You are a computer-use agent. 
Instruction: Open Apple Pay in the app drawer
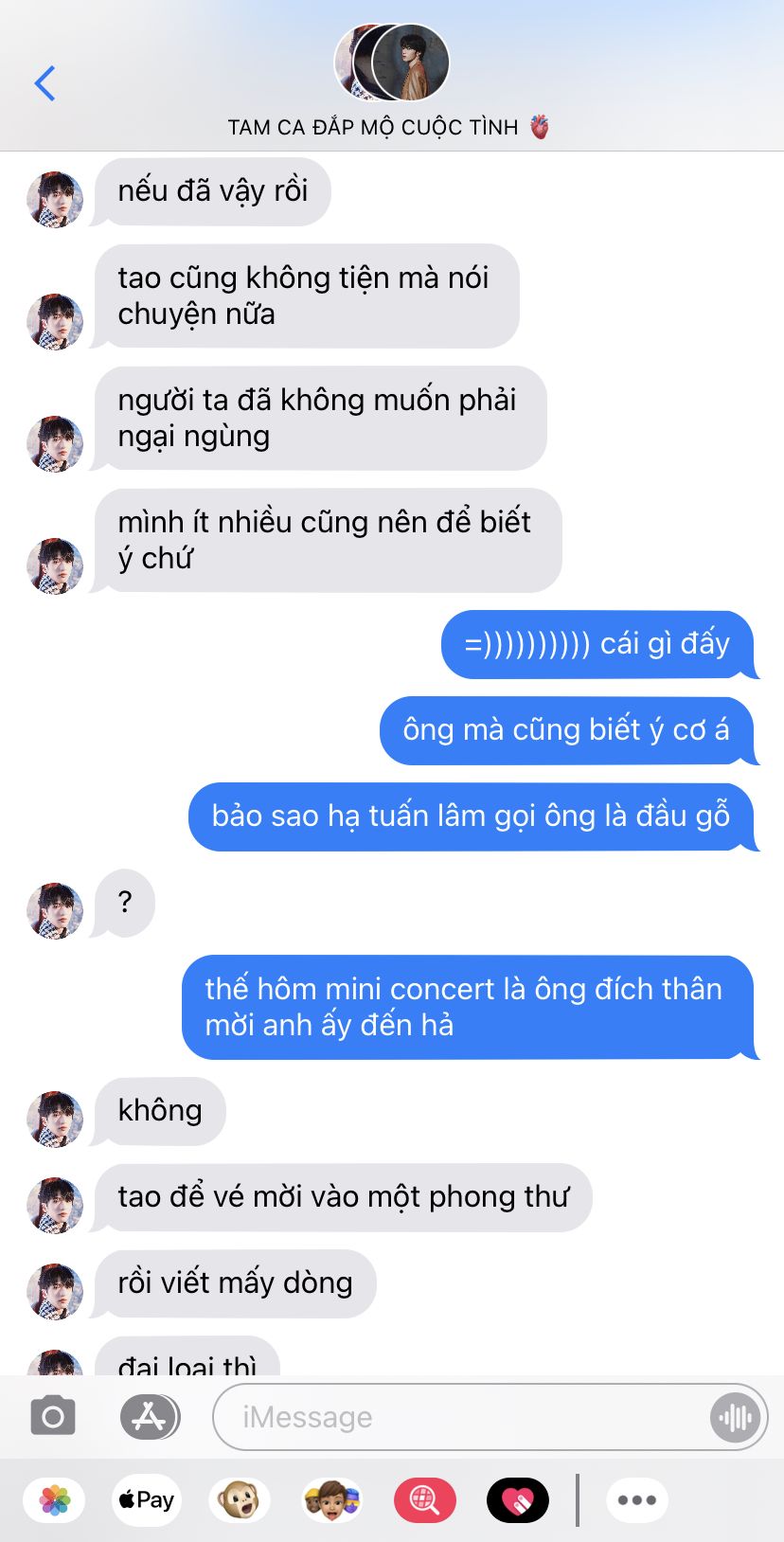click(147, 1500)
